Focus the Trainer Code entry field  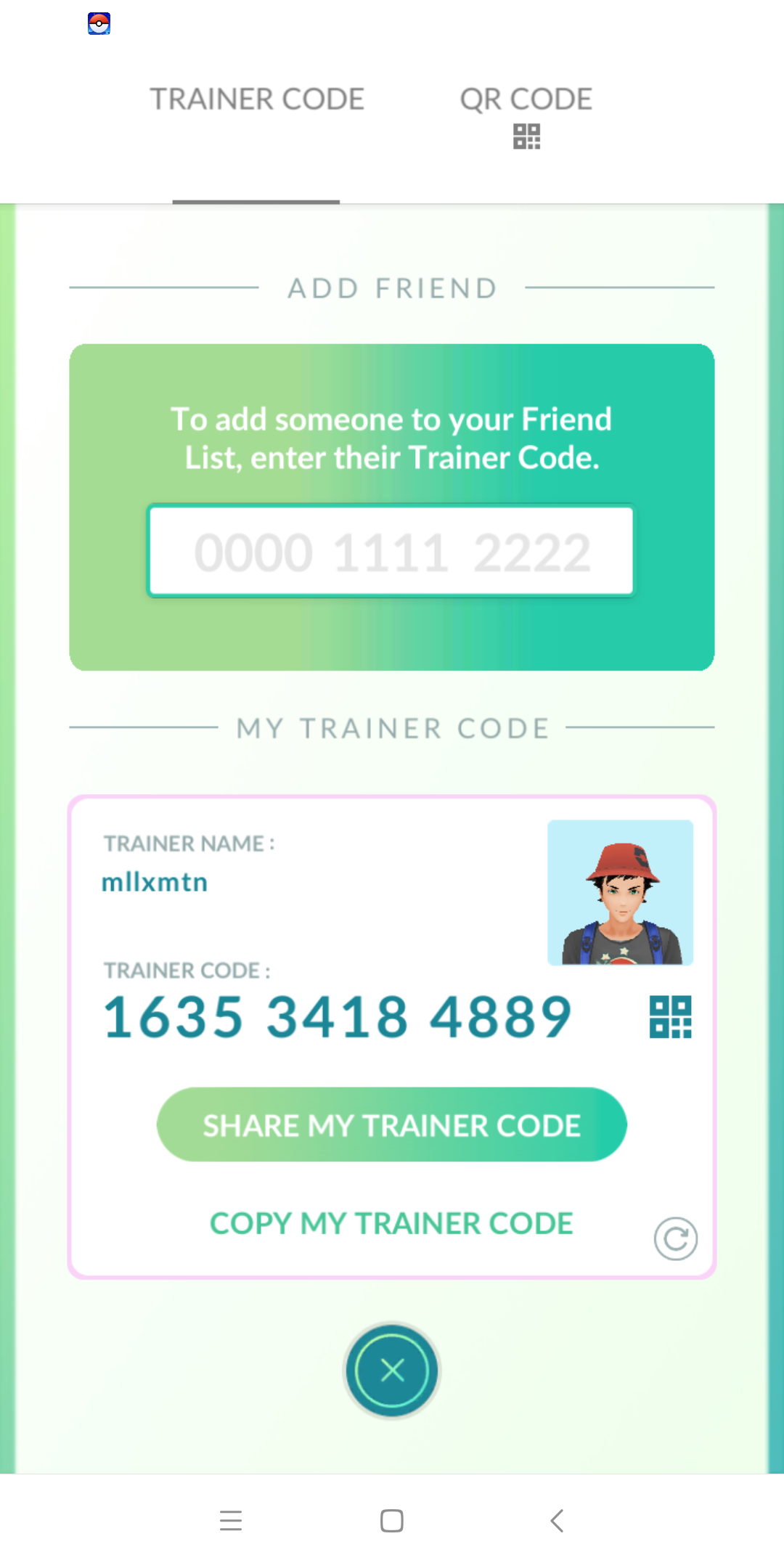tap(391, 552)
